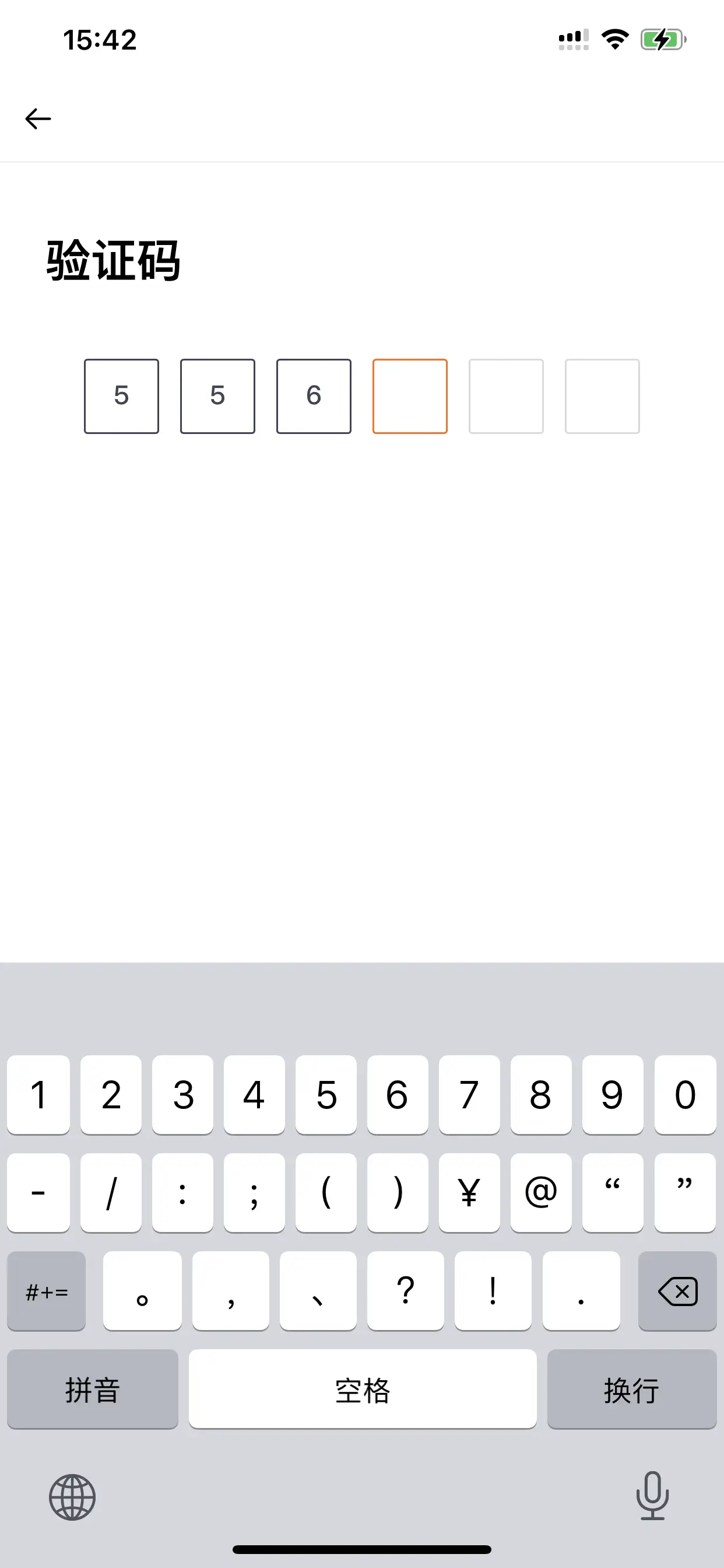Tap the last empty verification code box
Image resolution: width=724 pixels, height=1568 pixels.
pos(602,396)
